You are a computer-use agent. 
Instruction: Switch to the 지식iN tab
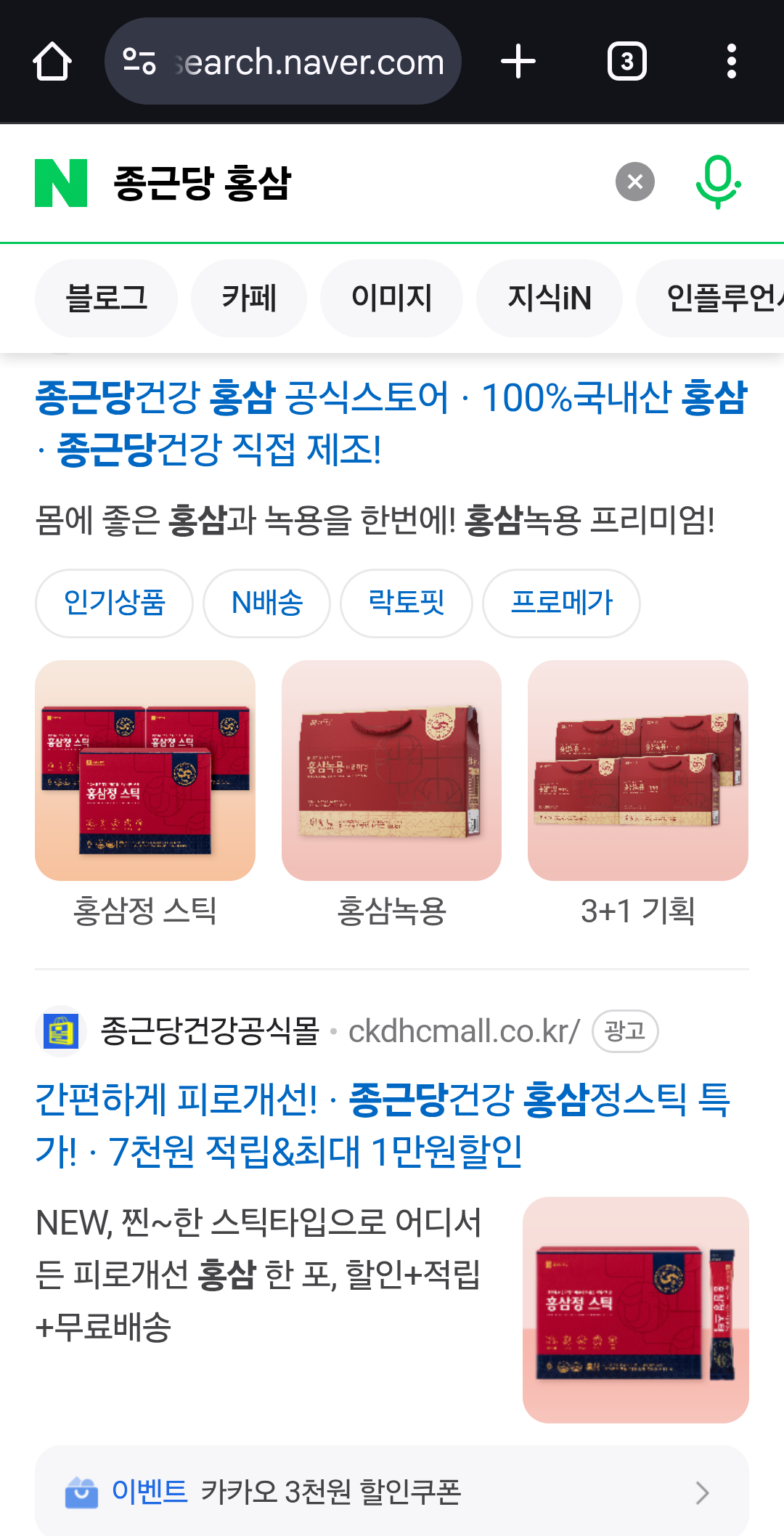[550, 298]
